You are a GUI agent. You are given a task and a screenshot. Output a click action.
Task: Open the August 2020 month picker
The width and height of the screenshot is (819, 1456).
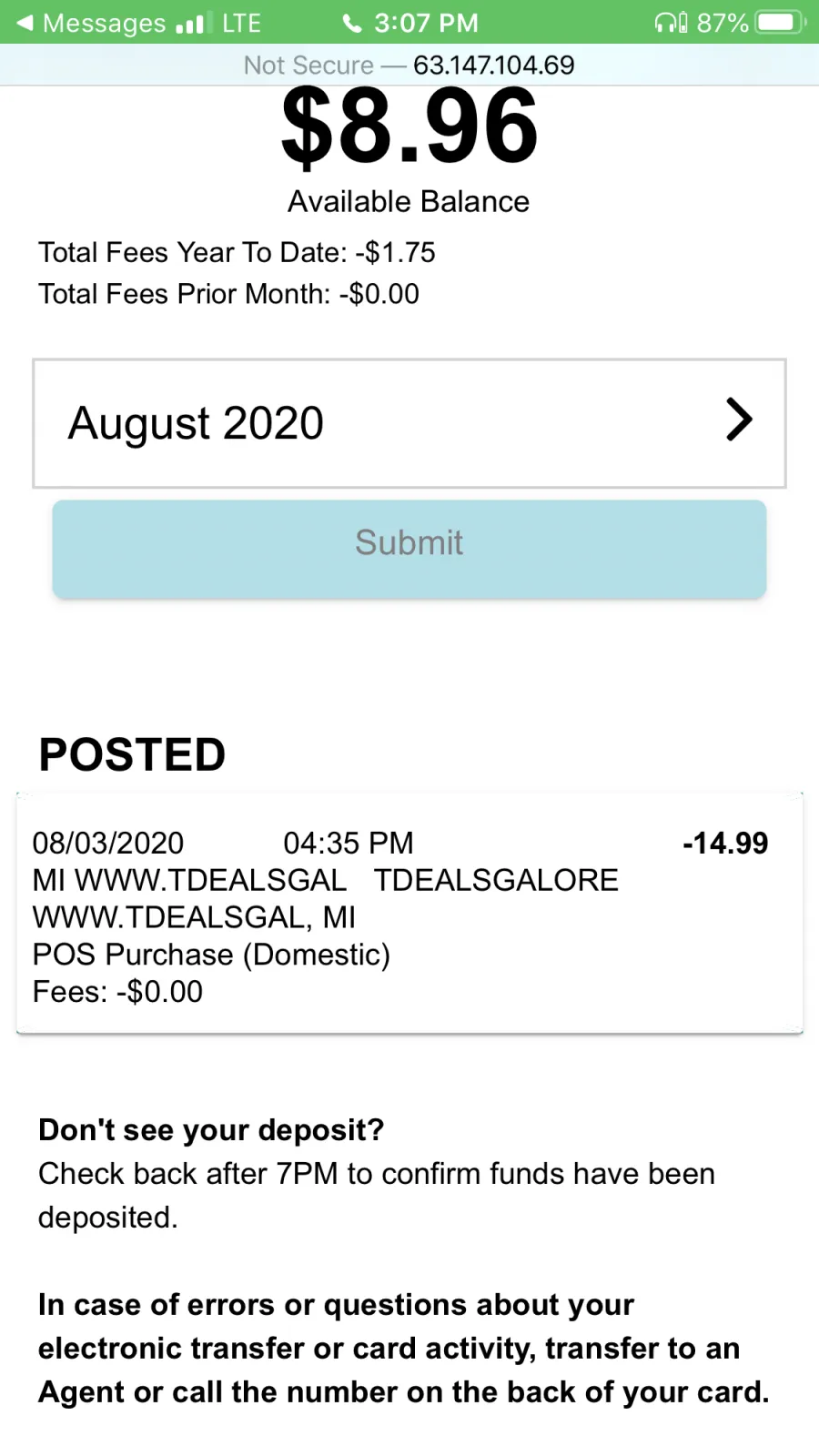click(x=409, y=423)
